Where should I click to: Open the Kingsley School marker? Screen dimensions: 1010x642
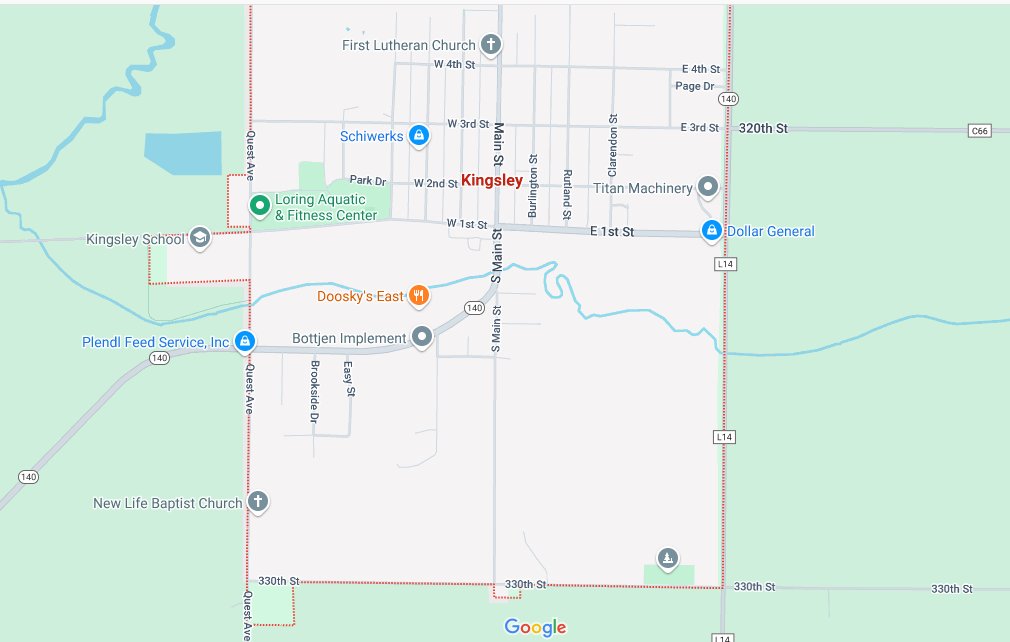[x=200, y=238]
